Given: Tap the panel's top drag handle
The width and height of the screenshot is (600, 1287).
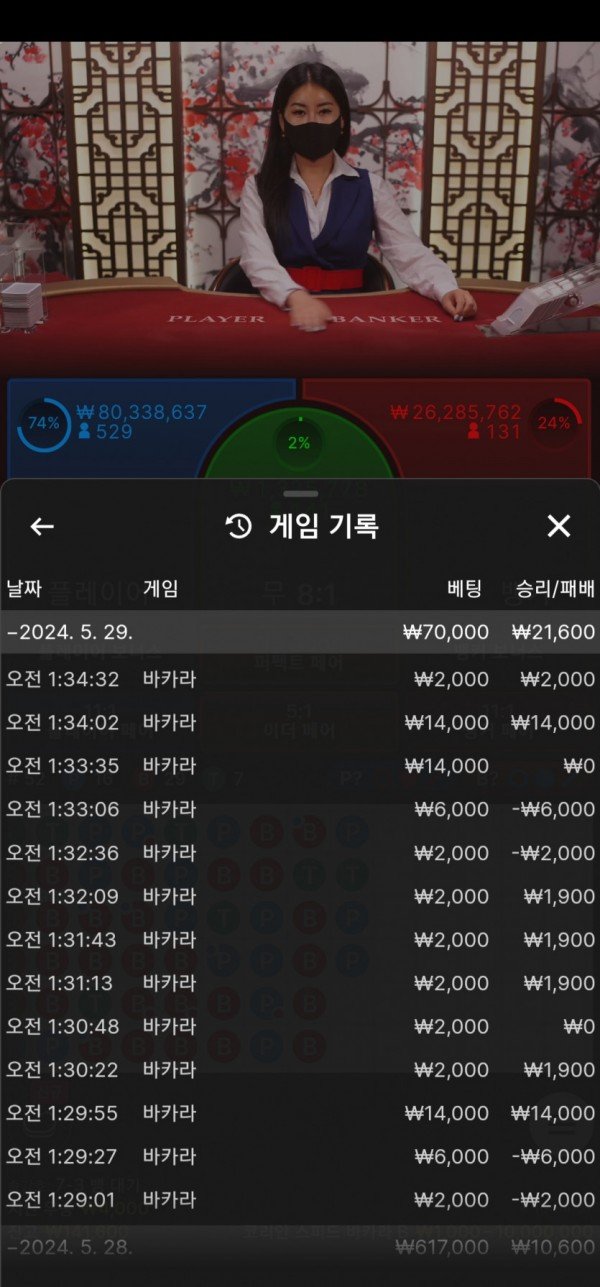Looking at the screenshot, I should (x=300, y=494).
